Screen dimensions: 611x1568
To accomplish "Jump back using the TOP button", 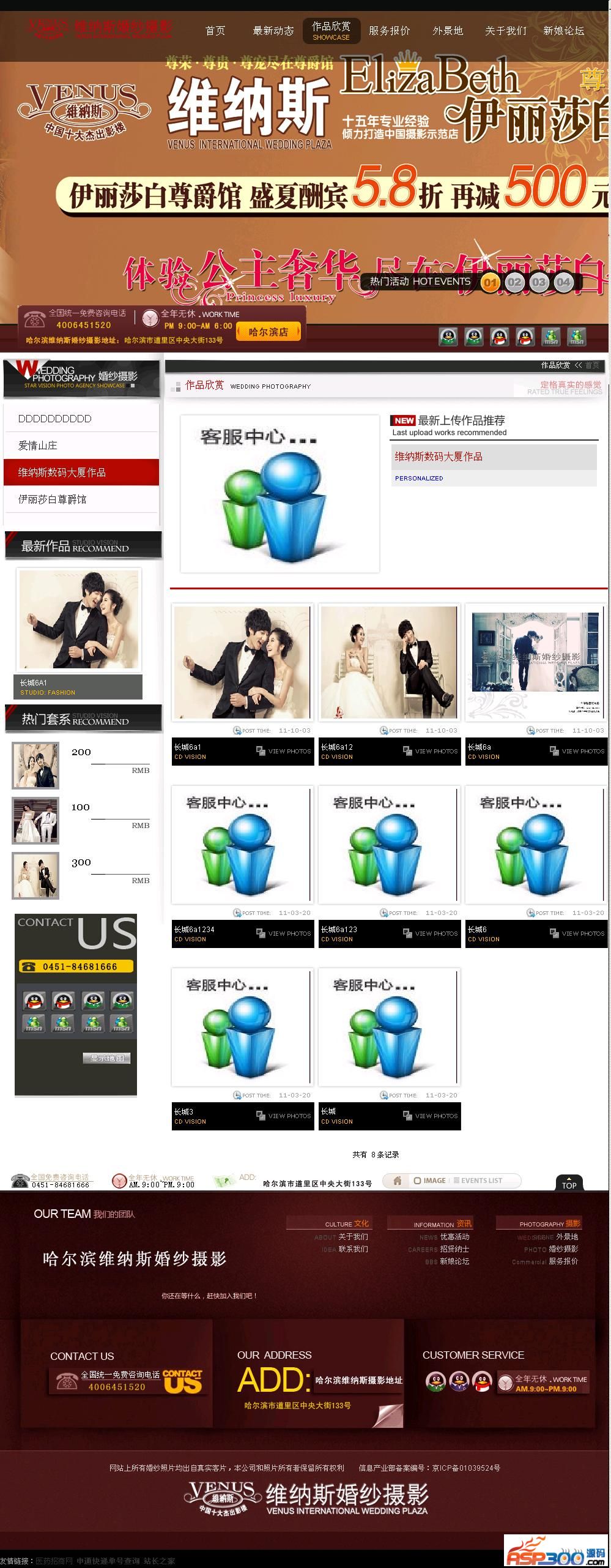I will pos(569,1184).
